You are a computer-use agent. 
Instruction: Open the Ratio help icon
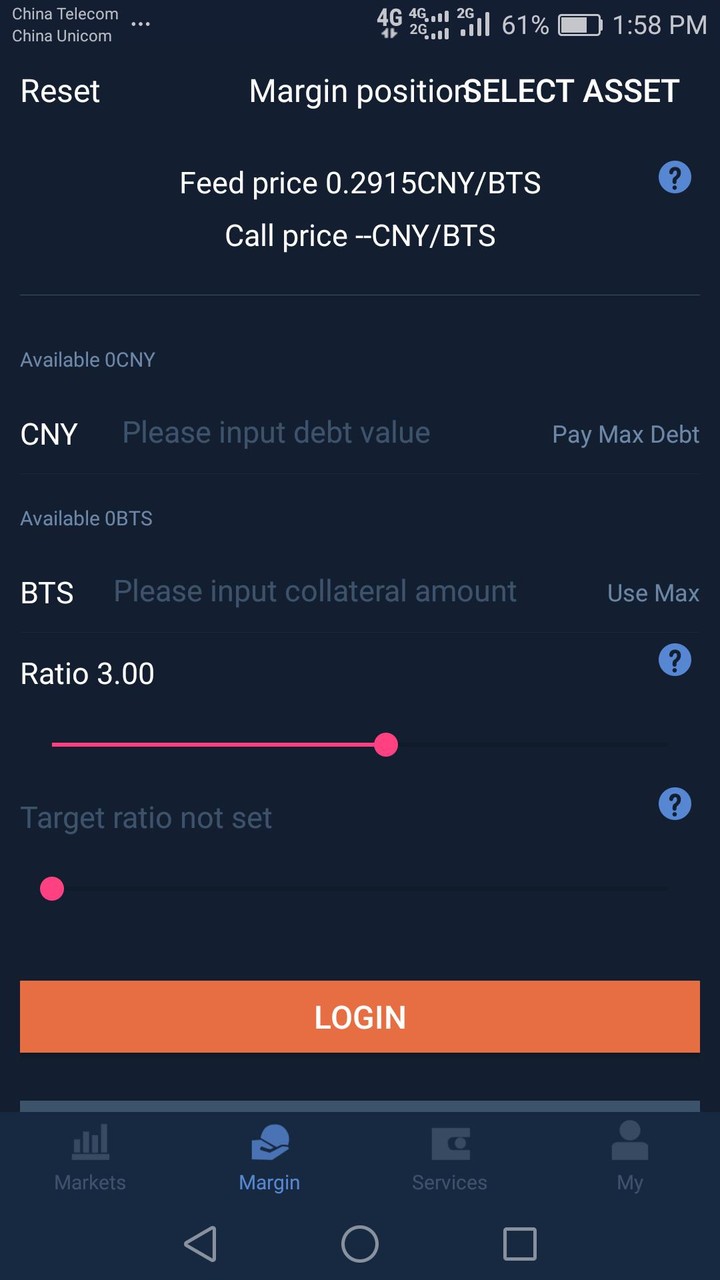(x=674, y=660)
